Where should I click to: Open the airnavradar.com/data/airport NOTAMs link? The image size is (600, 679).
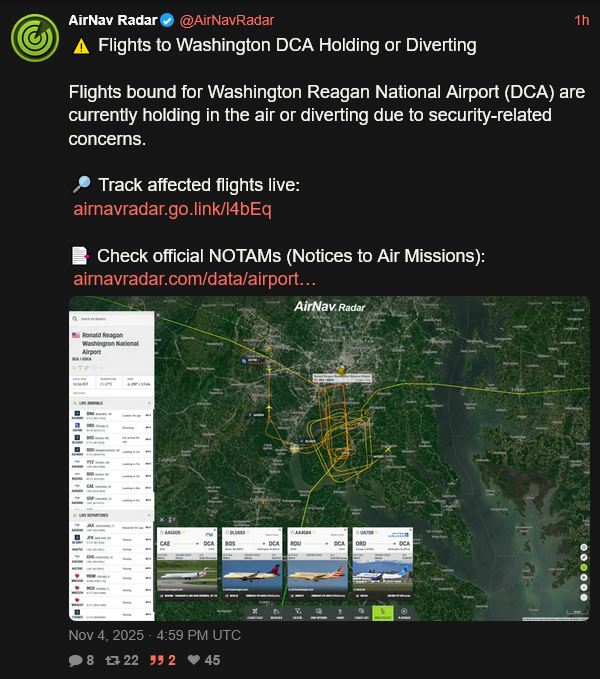[195, 280]
